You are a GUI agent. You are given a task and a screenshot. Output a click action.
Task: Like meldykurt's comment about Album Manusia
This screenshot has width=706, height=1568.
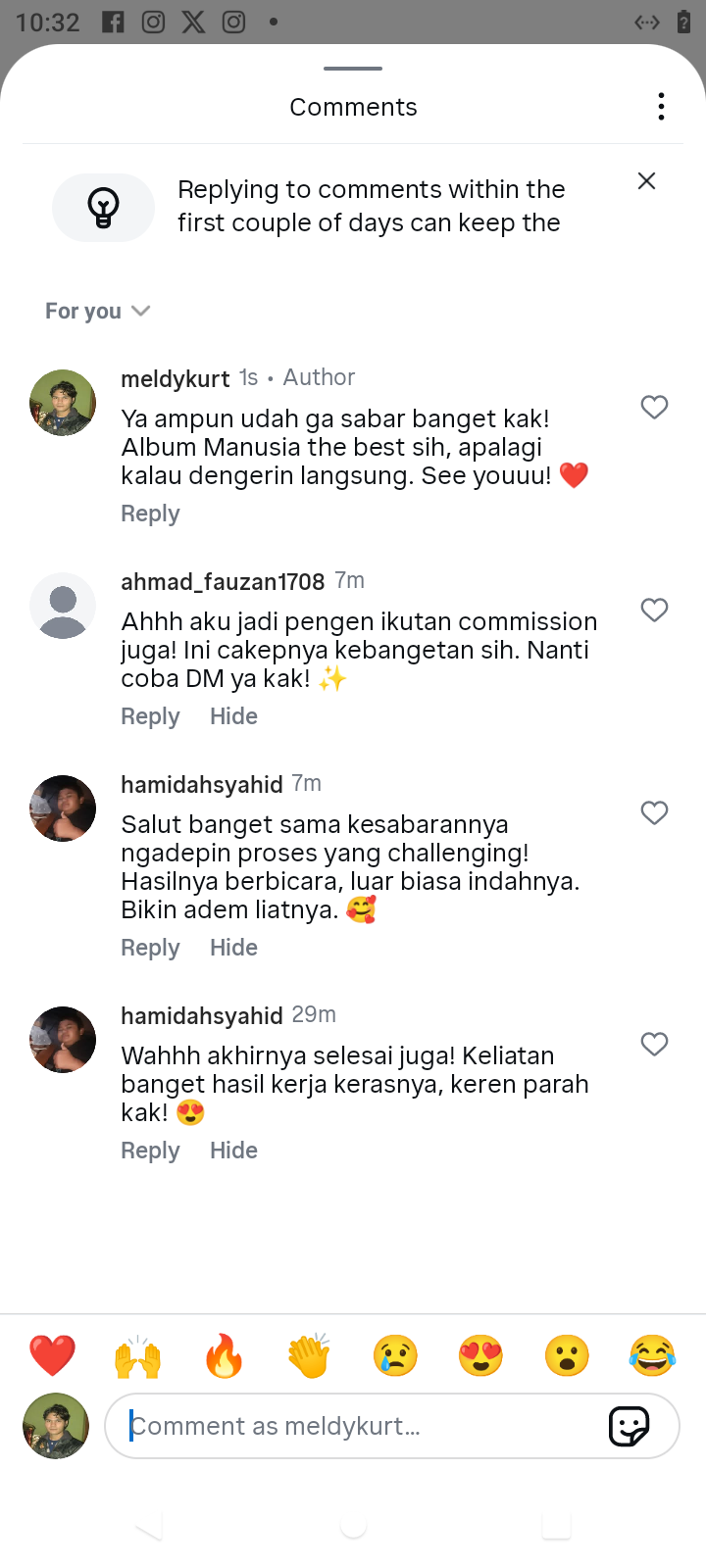654,407
